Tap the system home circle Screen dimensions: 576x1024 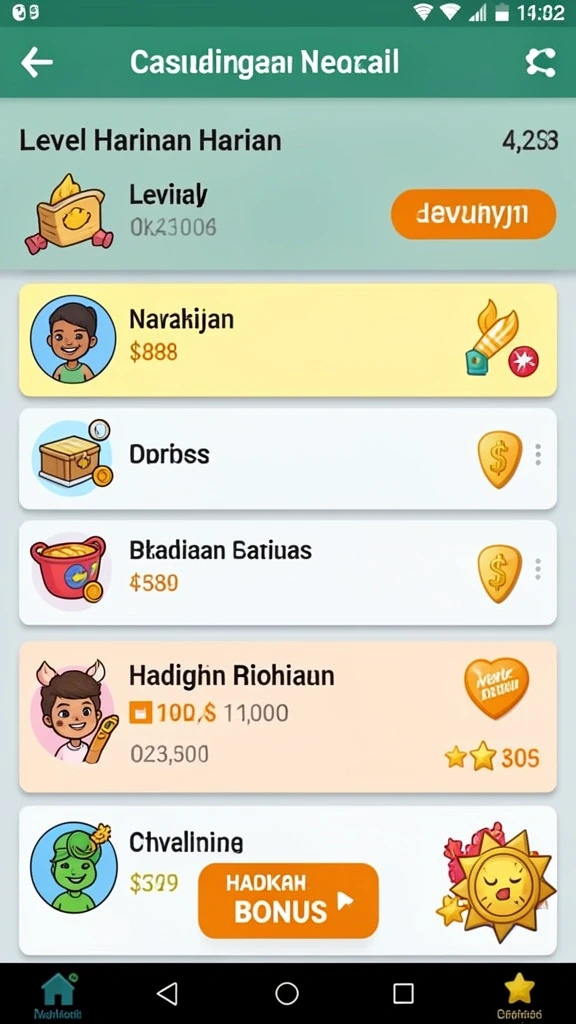click(287, 994)
